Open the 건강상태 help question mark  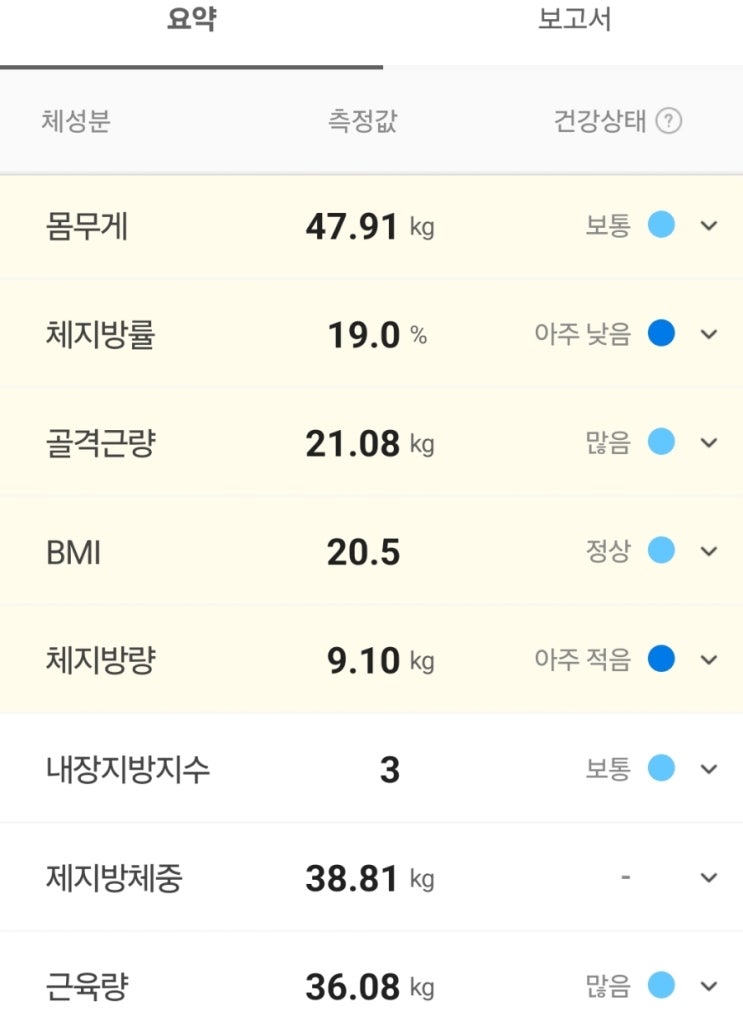(668, 121)
